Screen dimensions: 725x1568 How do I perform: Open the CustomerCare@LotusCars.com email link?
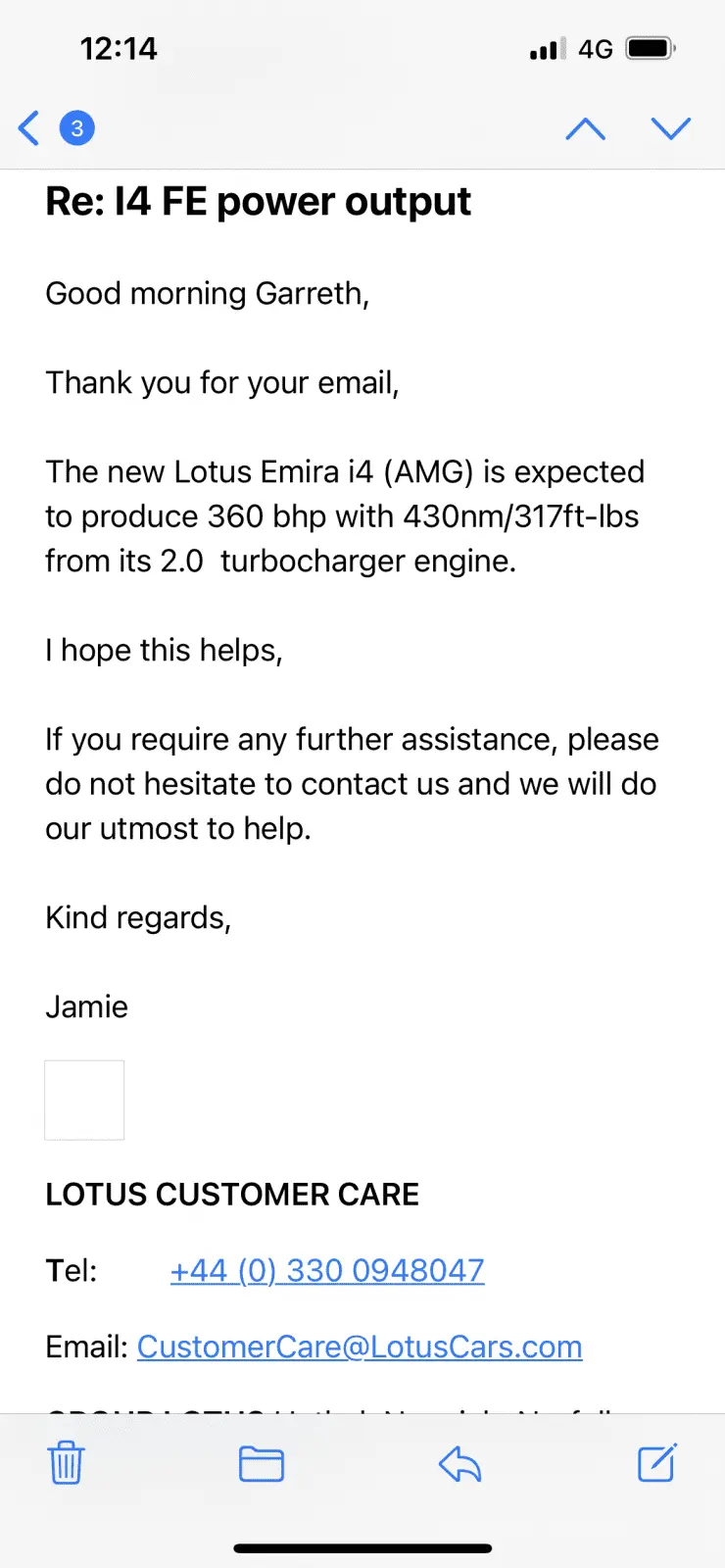point(360,1347)
